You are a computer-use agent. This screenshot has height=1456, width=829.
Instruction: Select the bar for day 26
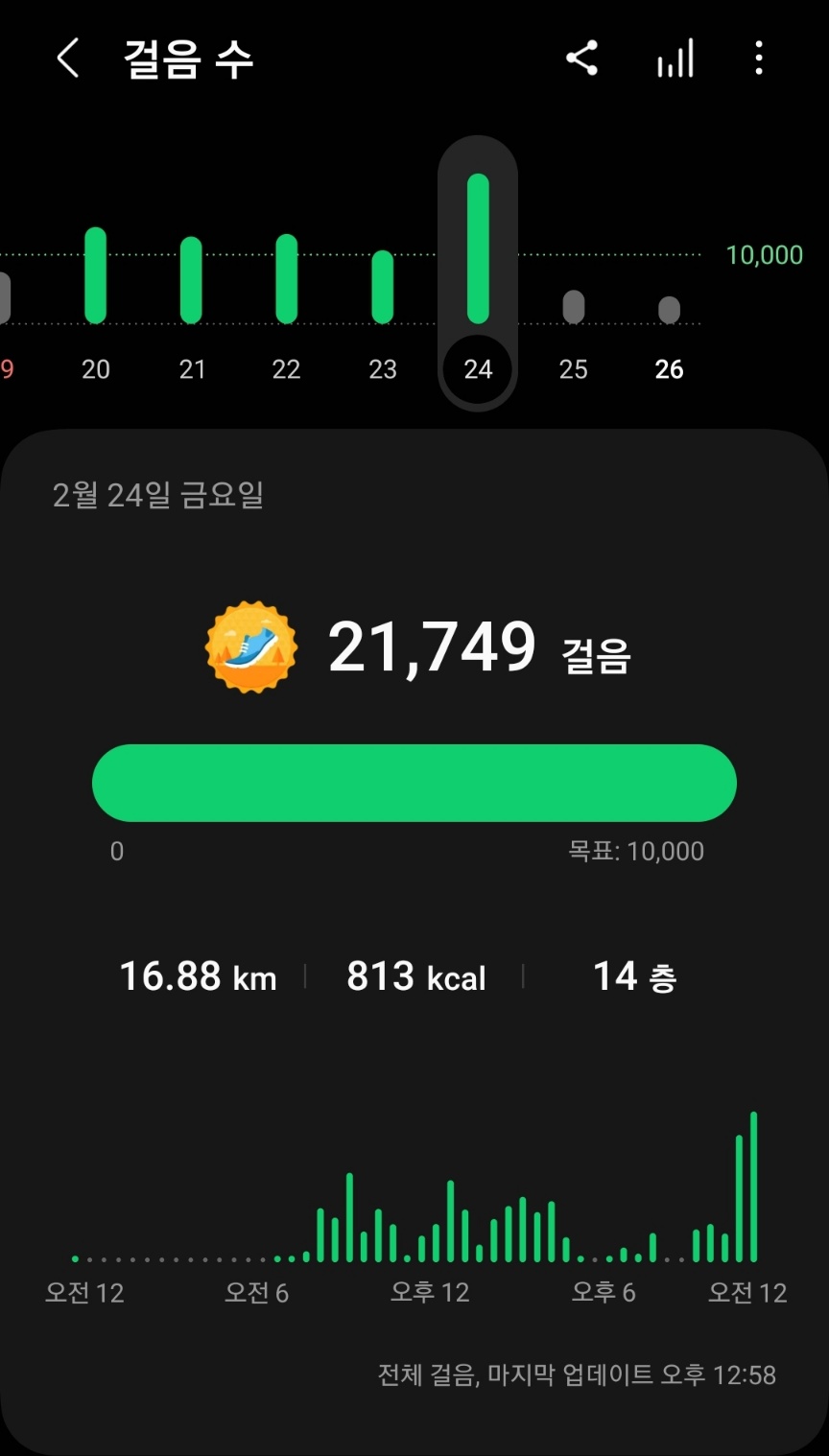pyautogui.click(x=670, y=311)
